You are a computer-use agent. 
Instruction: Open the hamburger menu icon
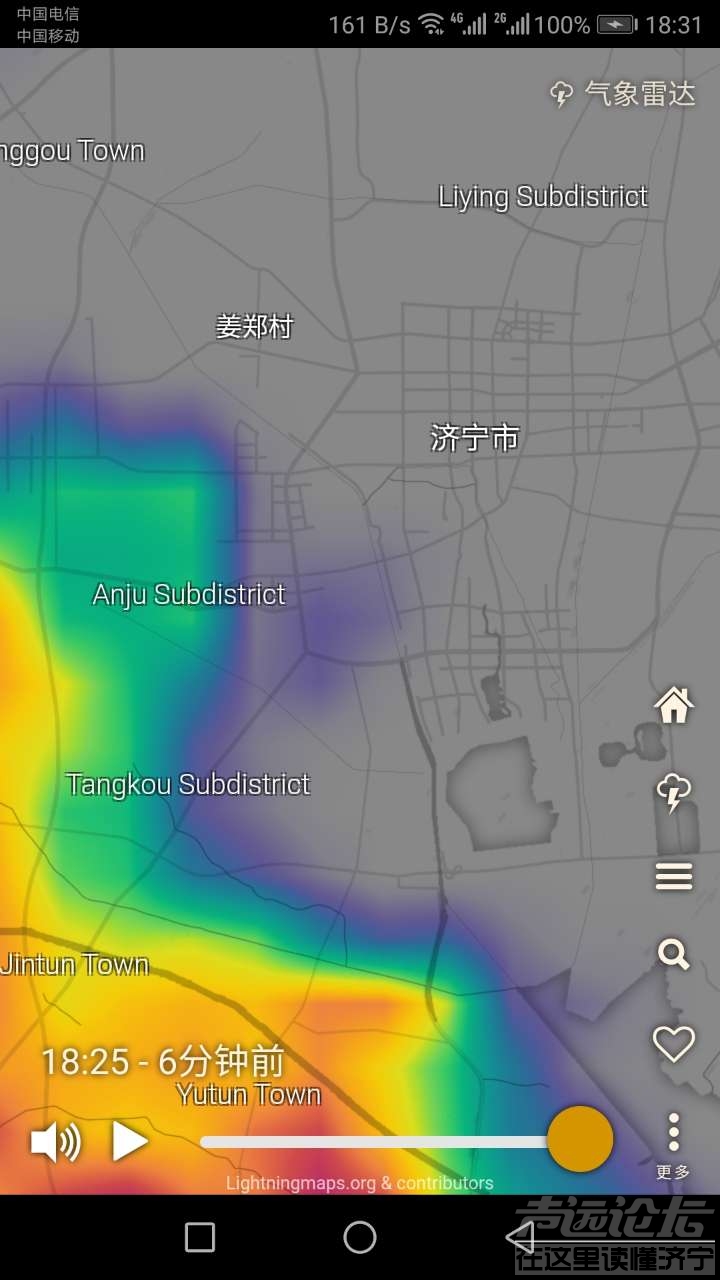pyautogui.click(x=674, y=877)
